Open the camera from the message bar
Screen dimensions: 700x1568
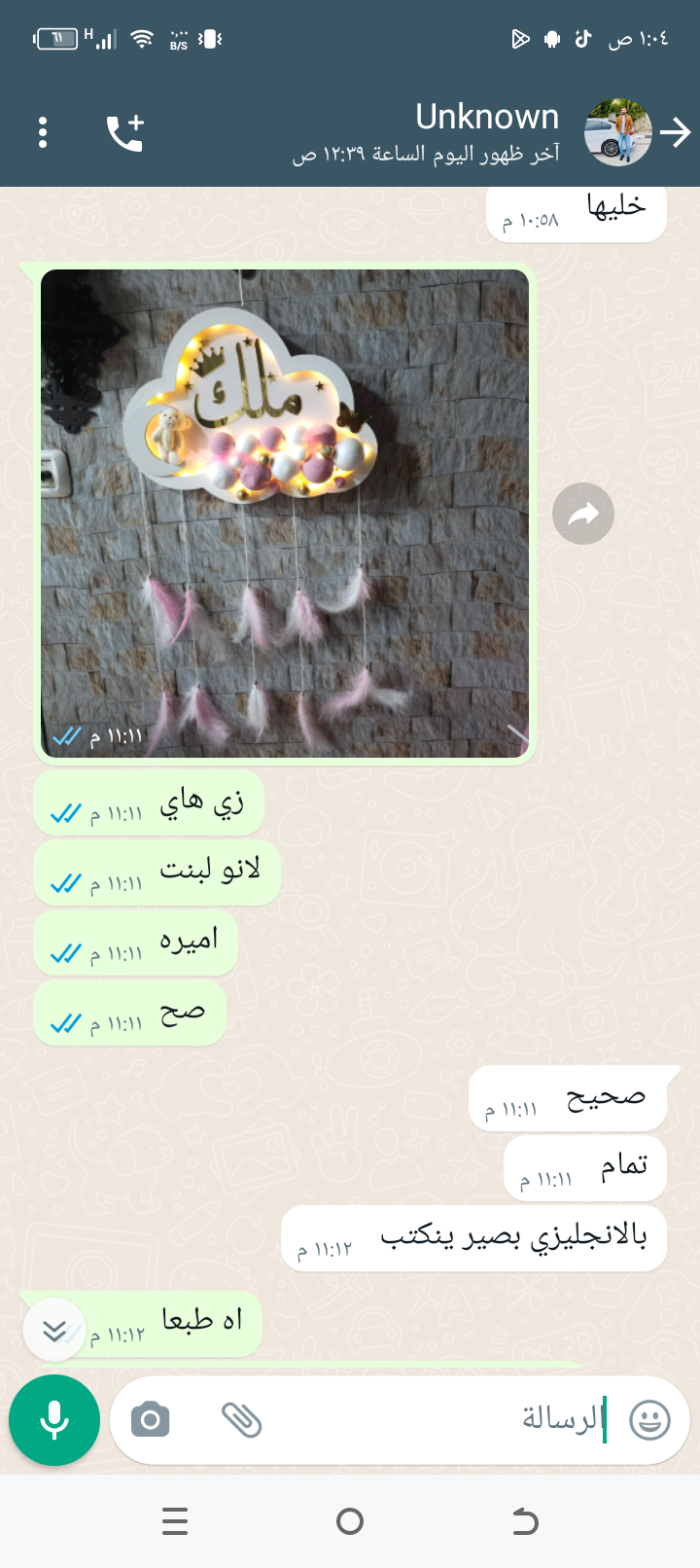151,1420
